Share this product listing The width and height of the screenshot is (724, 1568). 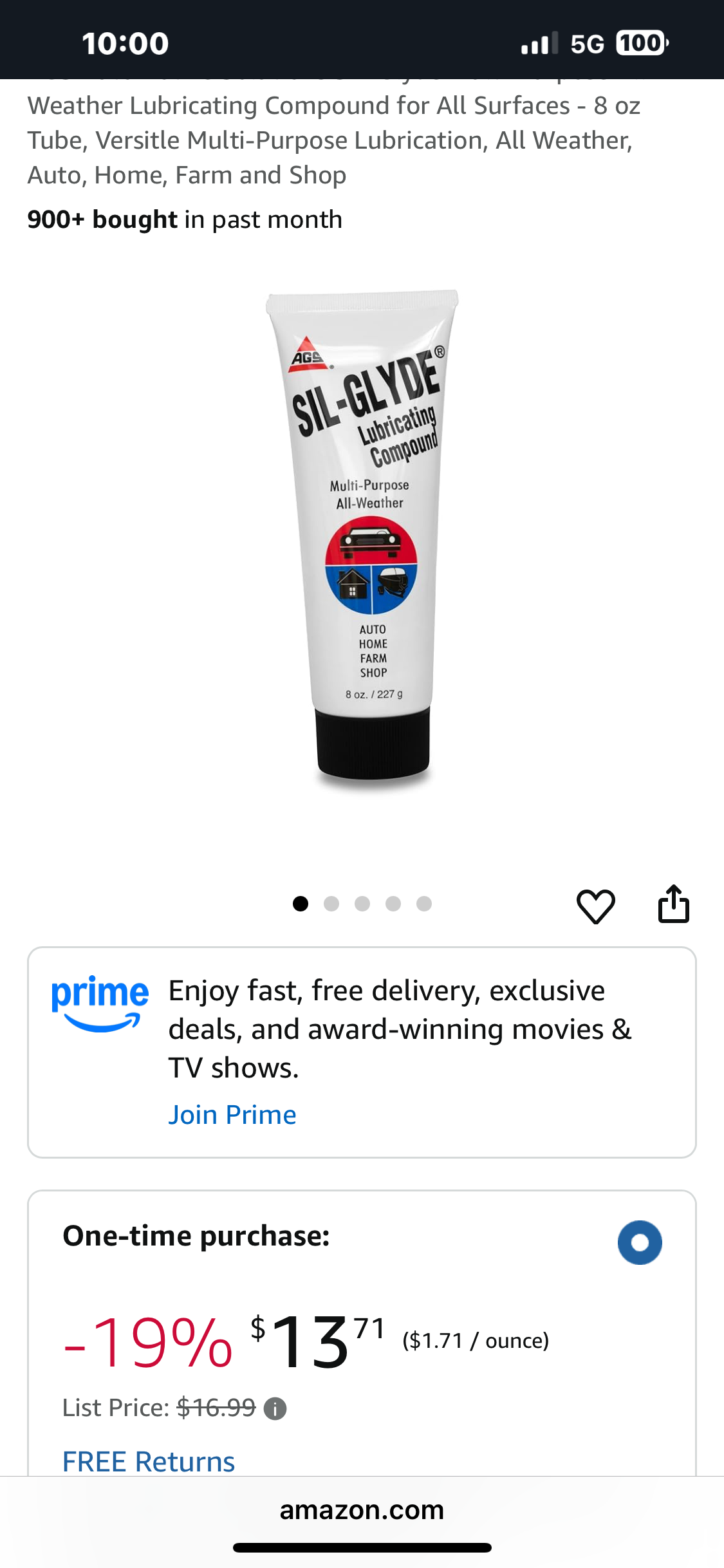pyautogui.click(x=674, y=904)
